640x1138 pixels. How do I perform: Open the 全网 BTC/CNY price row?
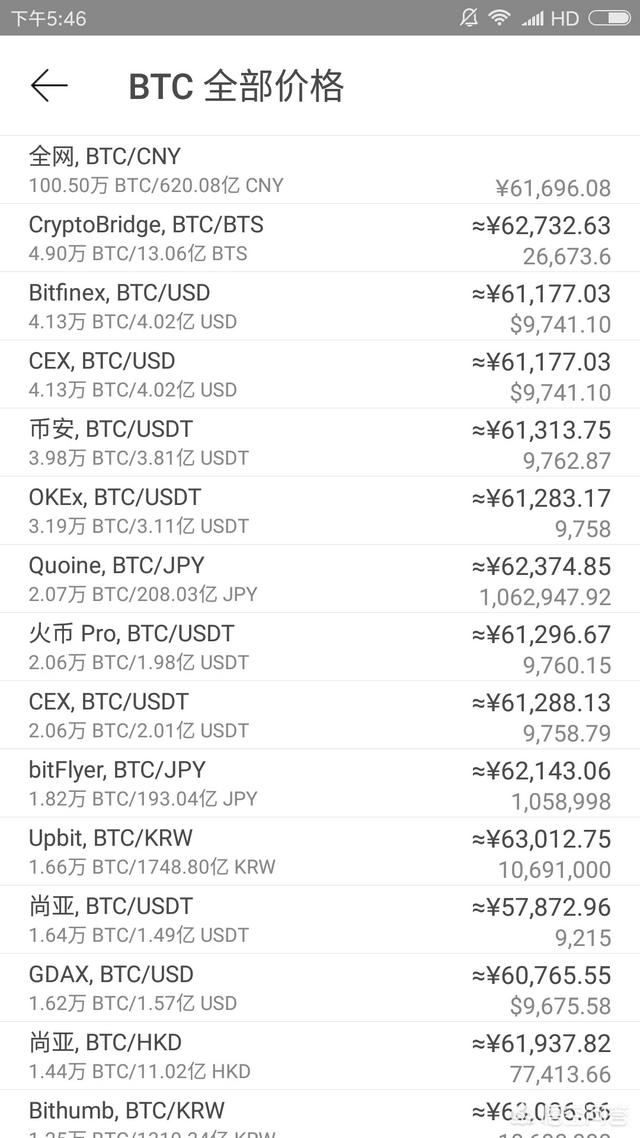(x=320, y=170)
